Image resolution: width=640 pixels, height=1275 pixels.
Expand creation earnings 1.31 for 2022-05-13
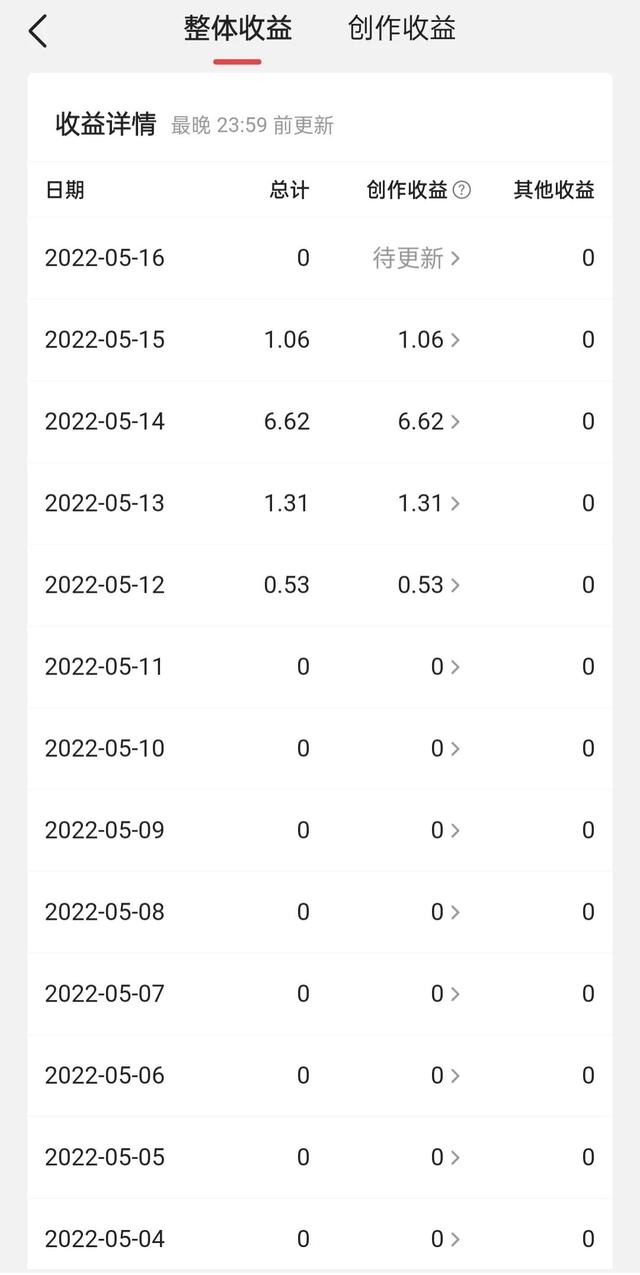click(429, 503)
